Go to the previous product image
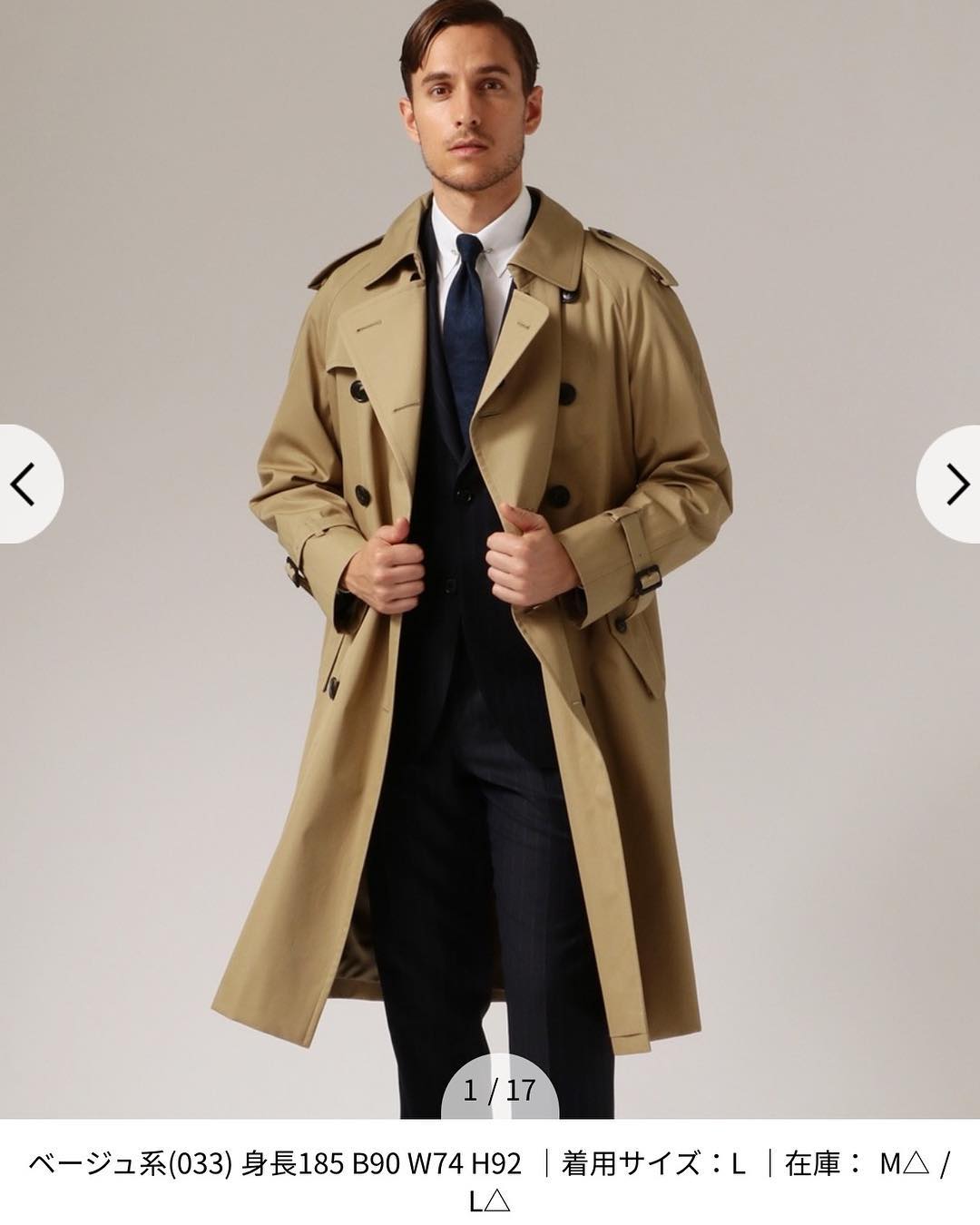This screenshot has height=1225, width=980. [25, 484]
